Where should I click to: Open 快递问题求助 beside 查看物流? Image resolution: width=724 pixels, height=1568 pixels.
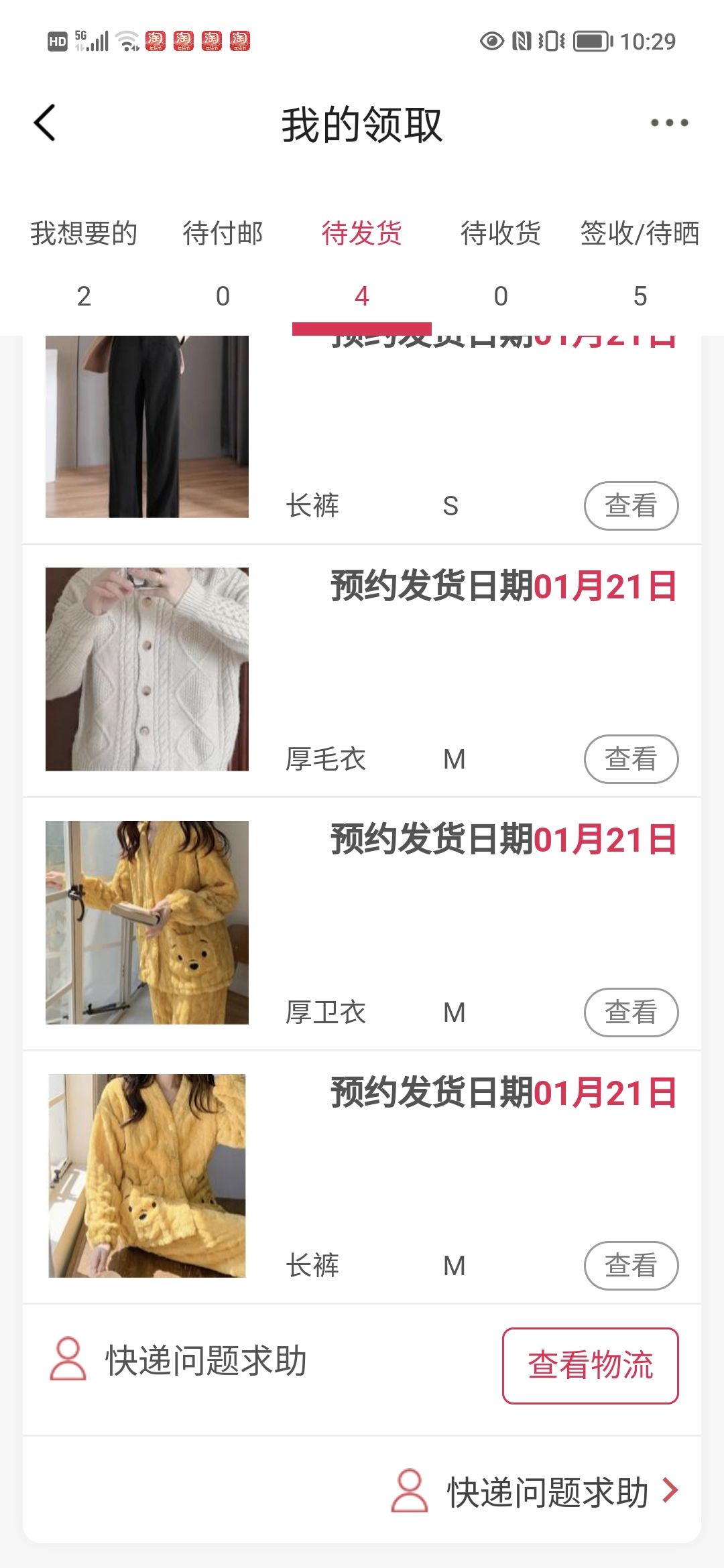pyautogui.click(x=178, y=1360)
